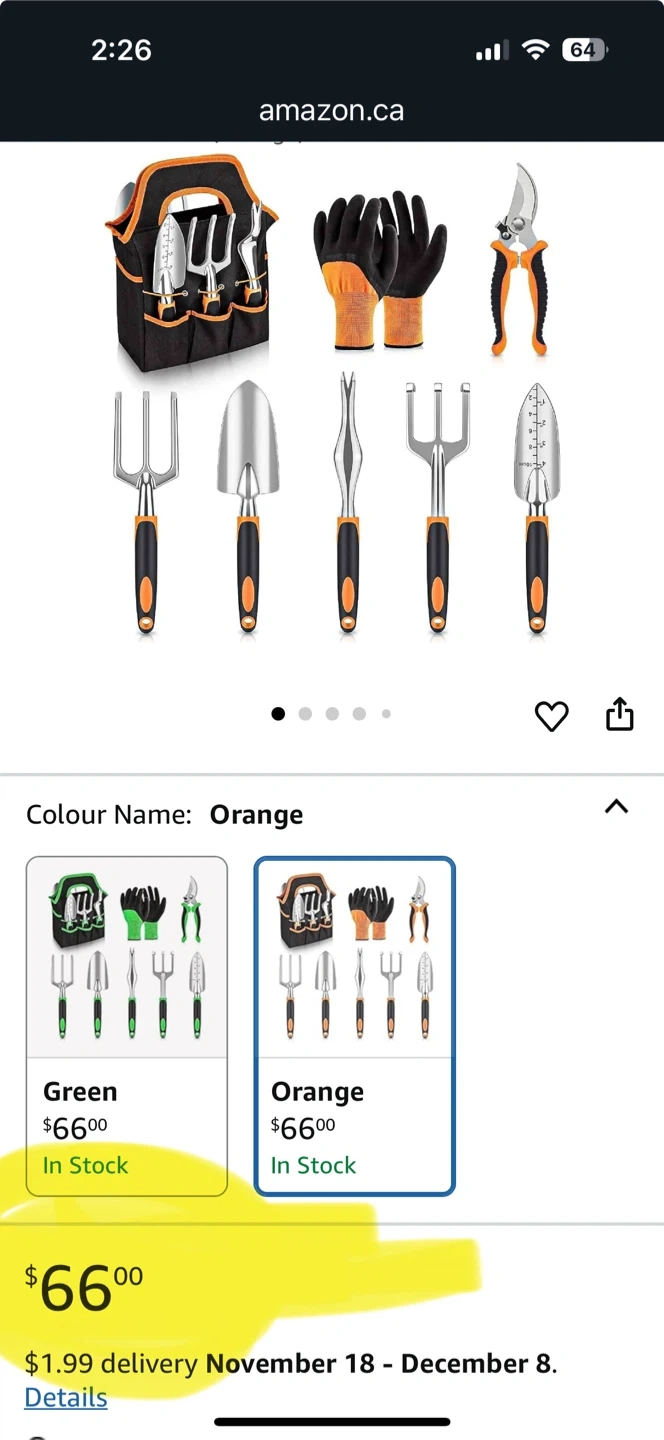Viewport: 664px width, 1440px height.
Task: Select the Orange colour option
Action: point(355,1025)
